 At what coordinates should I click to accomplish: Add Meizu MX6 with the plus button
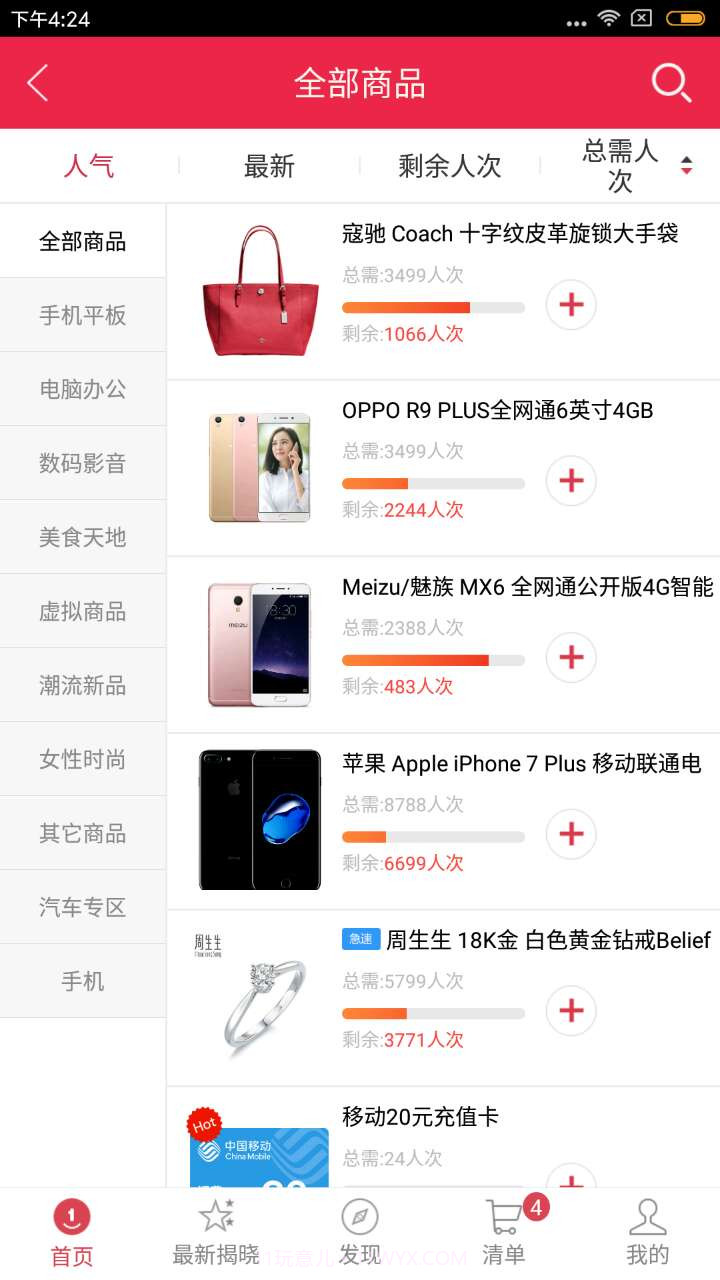pos(571,658)
